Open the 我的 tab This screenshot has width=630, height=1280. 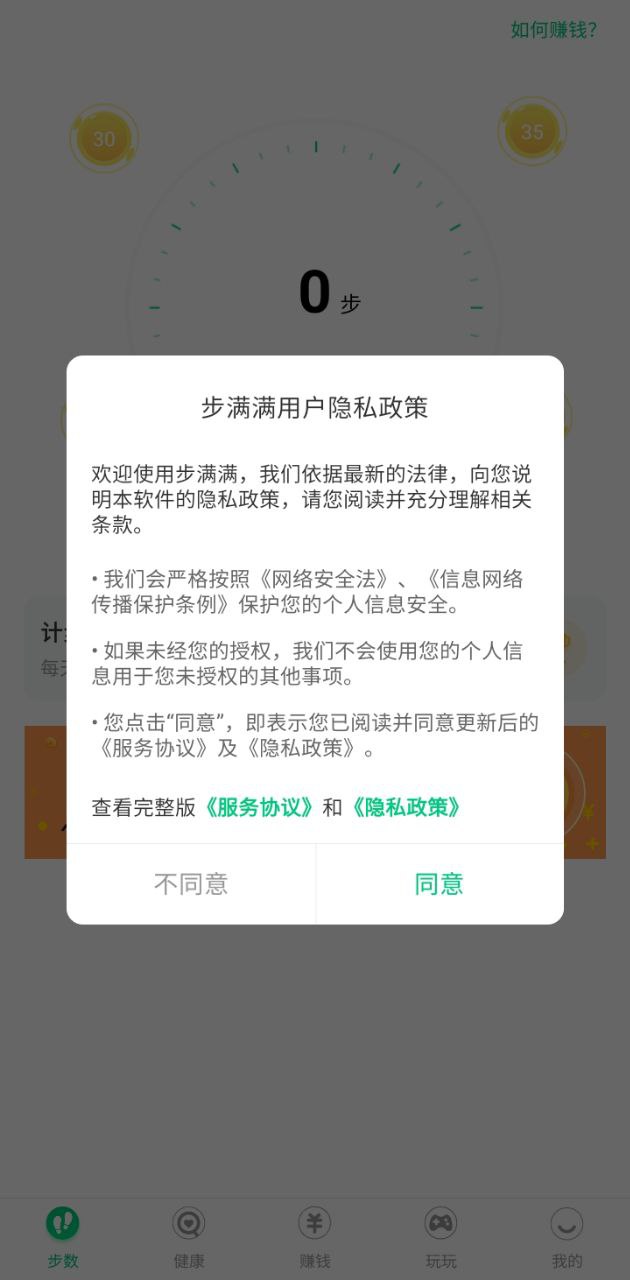click(566, 1236)
